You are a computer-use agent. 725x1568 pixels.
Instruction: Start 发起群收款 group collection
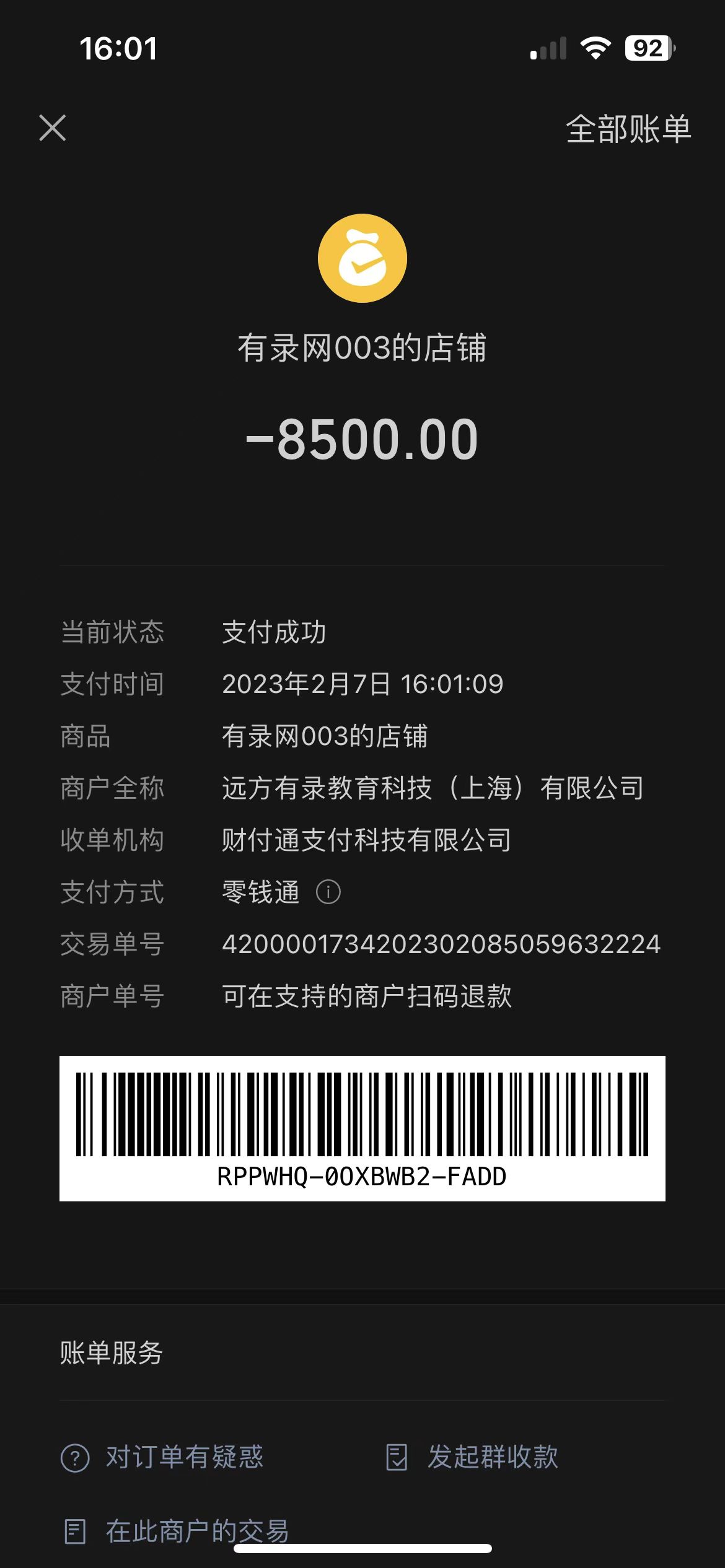pyautogui.click(x=472, y=1457)
